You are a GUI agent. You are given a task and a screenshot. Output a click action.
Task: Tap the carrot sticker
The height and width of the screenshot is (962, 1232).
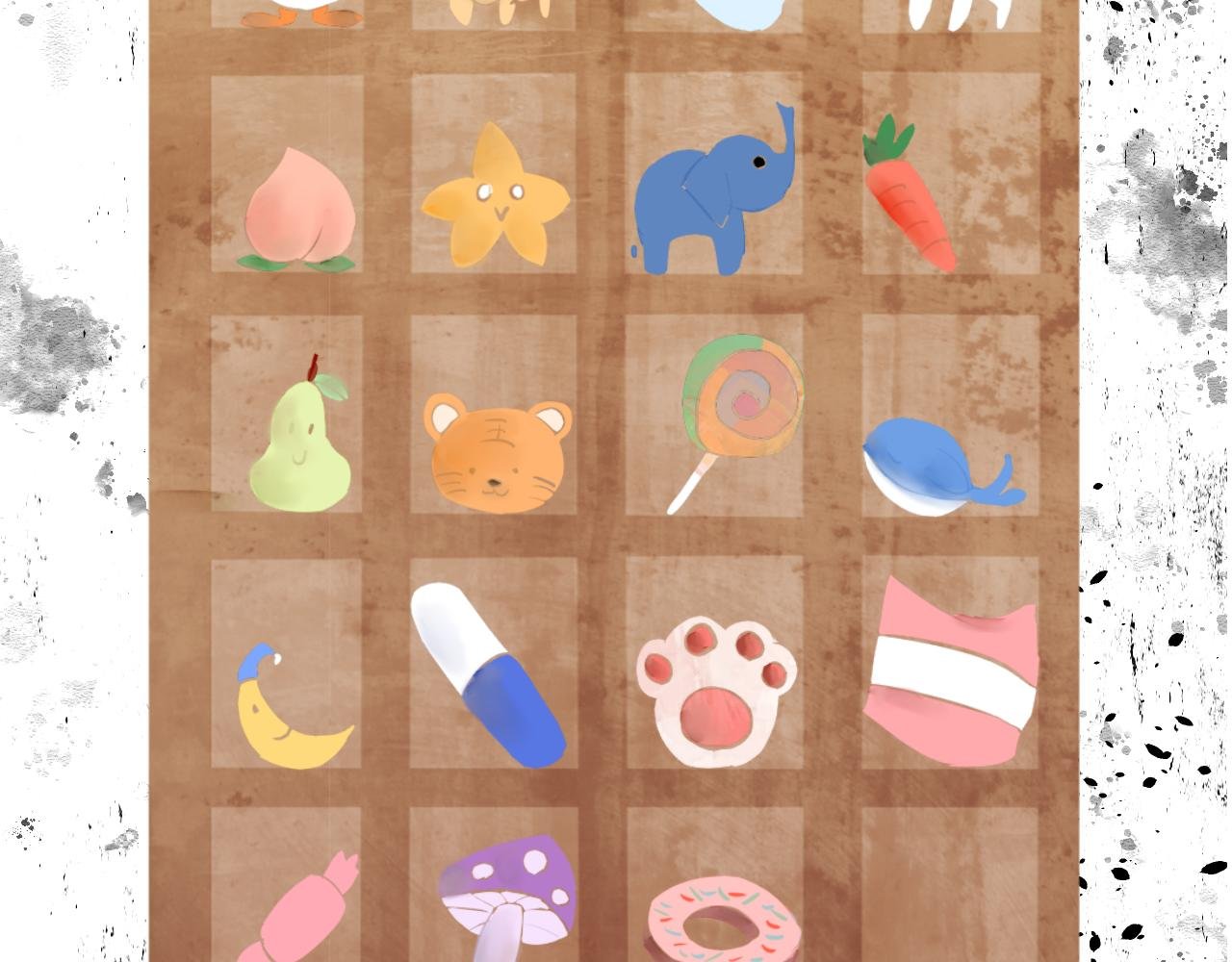pyautogui.click(x=910, y=197)
